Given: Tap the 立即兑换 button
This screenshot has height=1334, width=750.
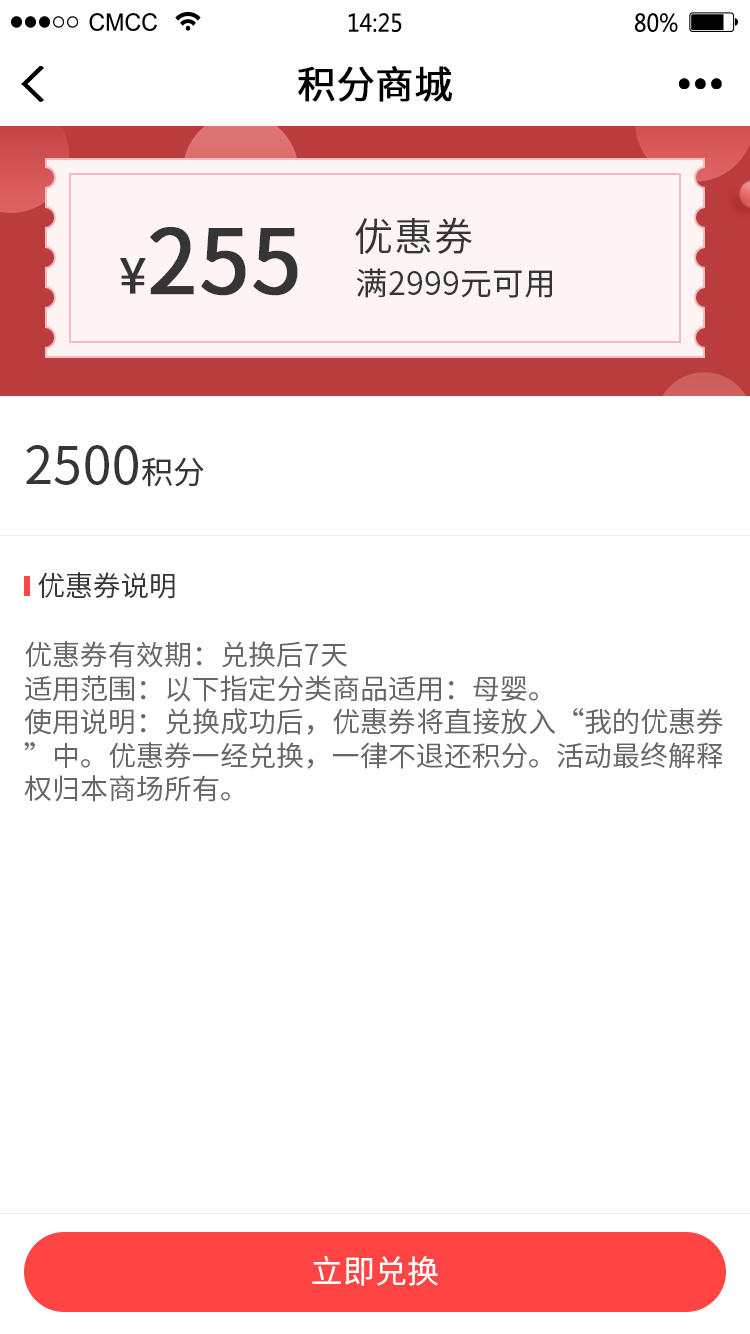Looking at the screenshot, I should tap(375, 1271).
